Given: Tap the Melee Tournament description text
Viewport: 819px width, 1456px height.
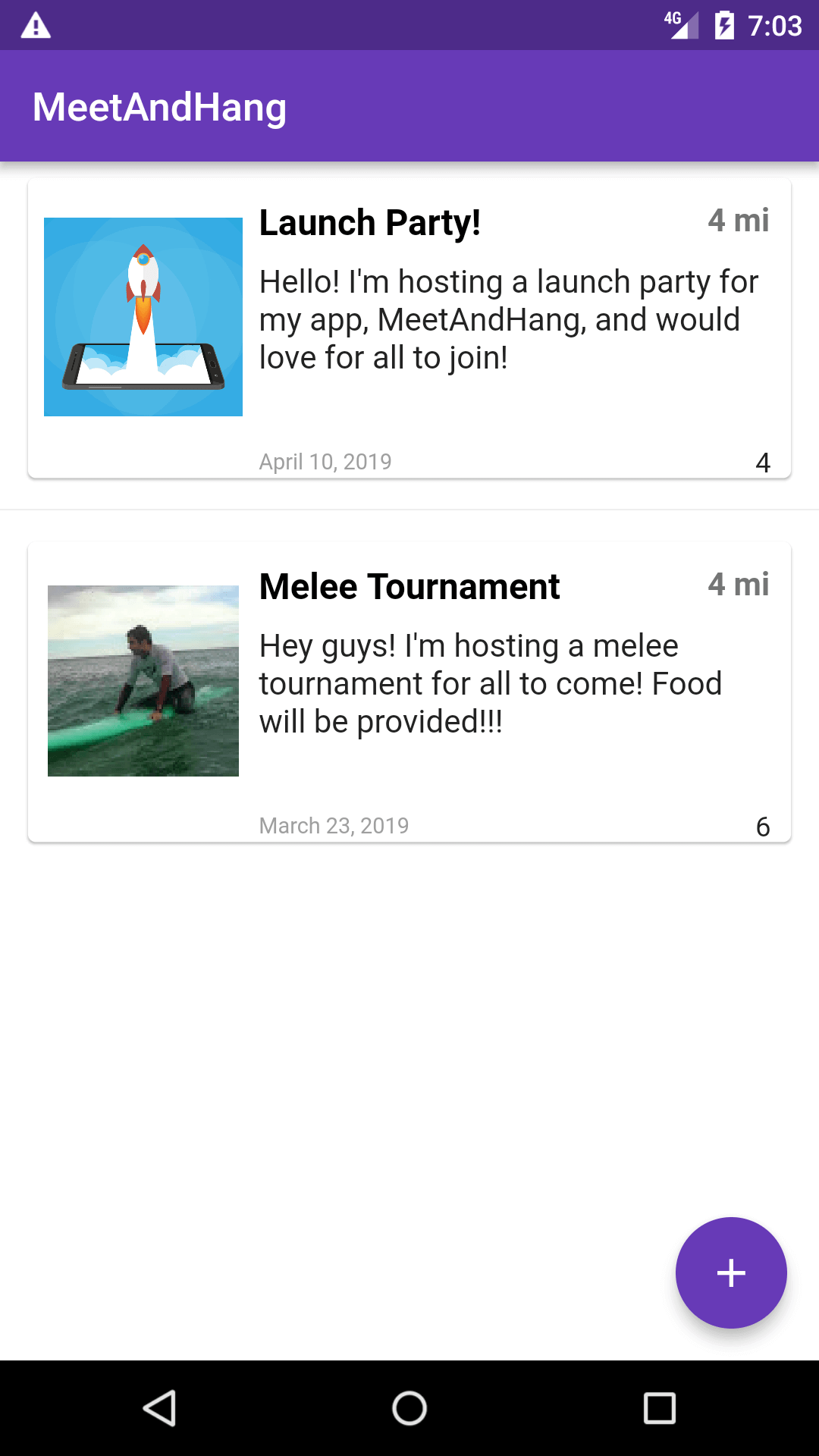Looking at the screenshot, I should [x=491, y=682].
